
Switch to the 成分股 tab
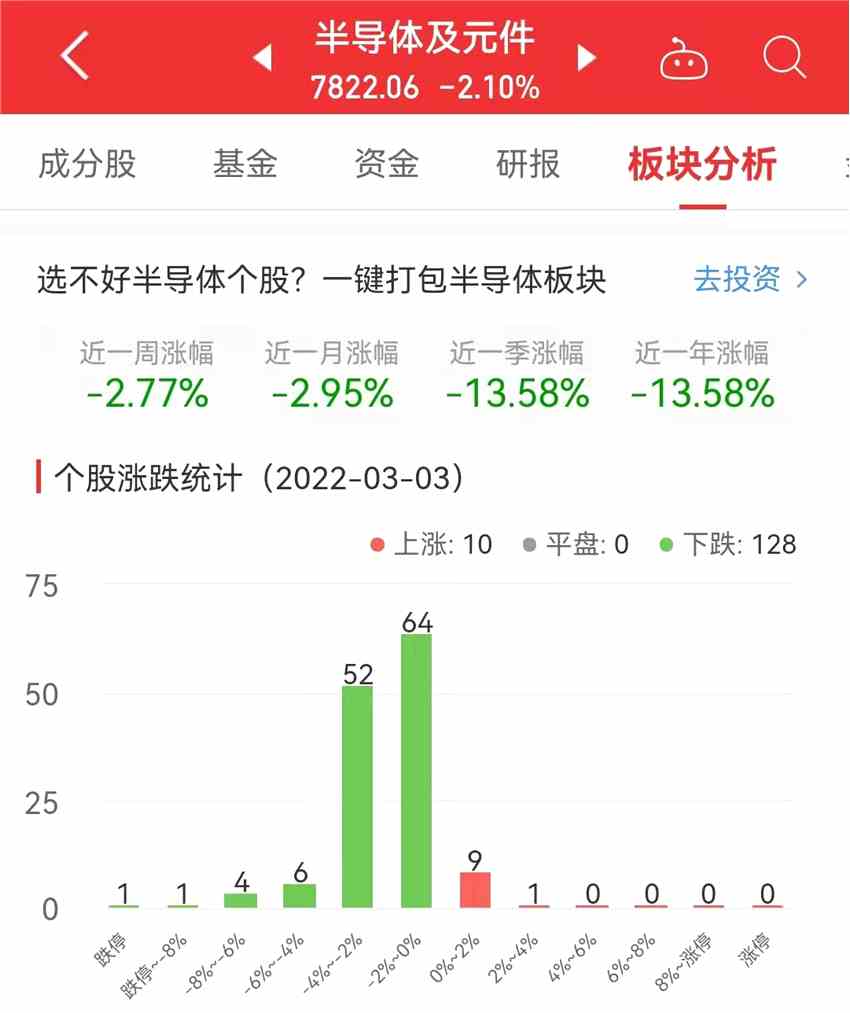click(x=87, y=164)
